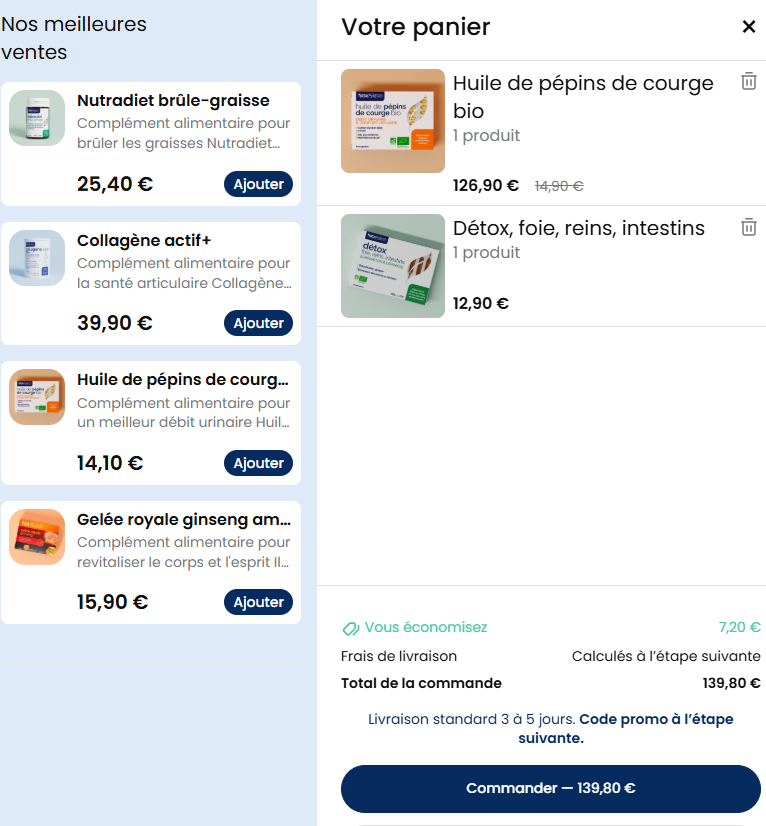
Task: Click the strikethrough price 14,90 €
Action: [560, 185]
